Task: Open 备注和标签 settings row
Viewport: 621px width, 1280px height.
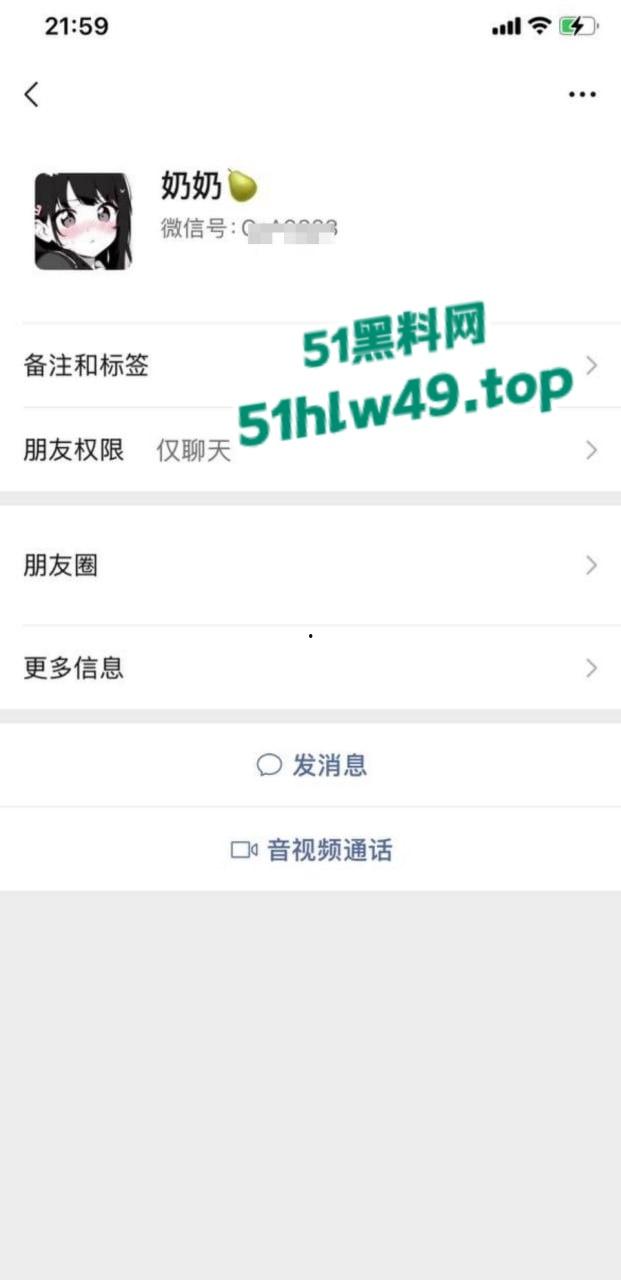Action: (310, 365)
